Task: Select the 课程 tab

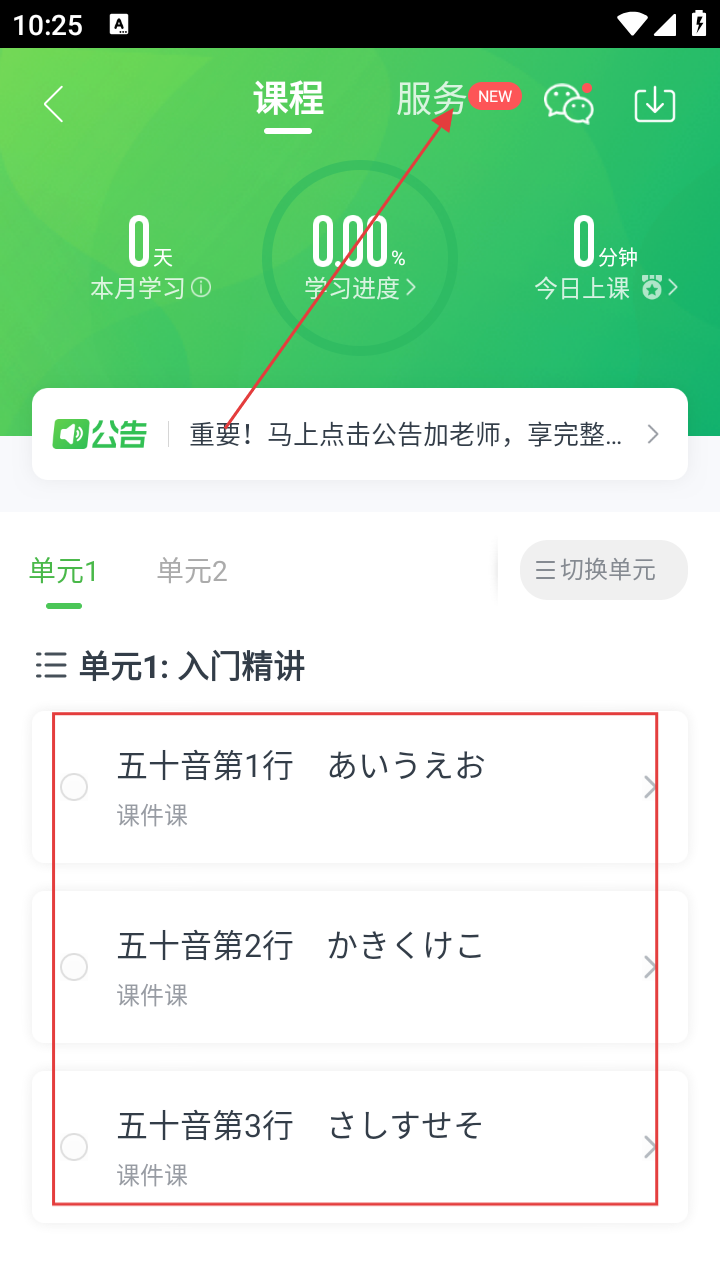Action: pos(288,99)
